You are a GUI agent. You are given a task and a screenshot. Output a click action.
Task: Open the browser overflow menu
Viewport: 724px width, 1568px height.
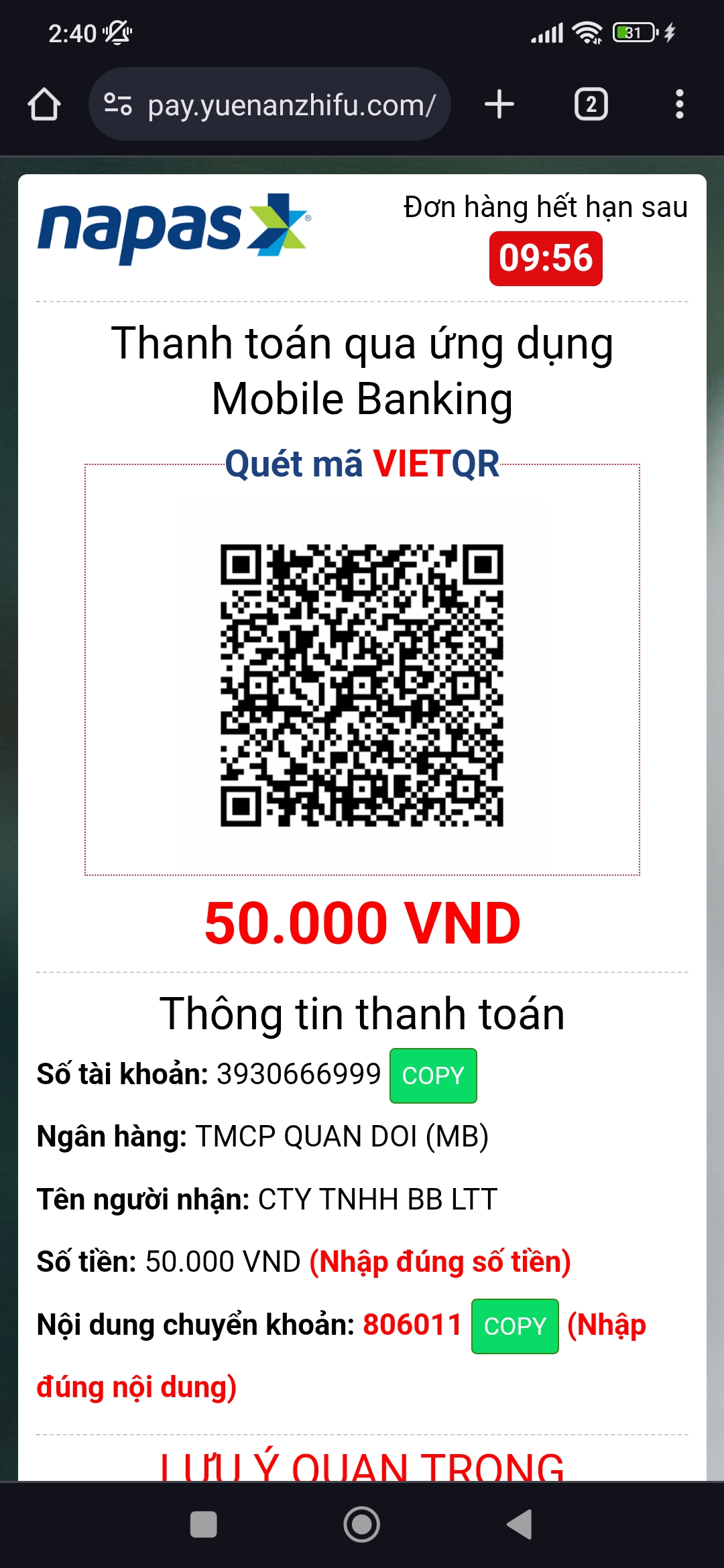680,105
